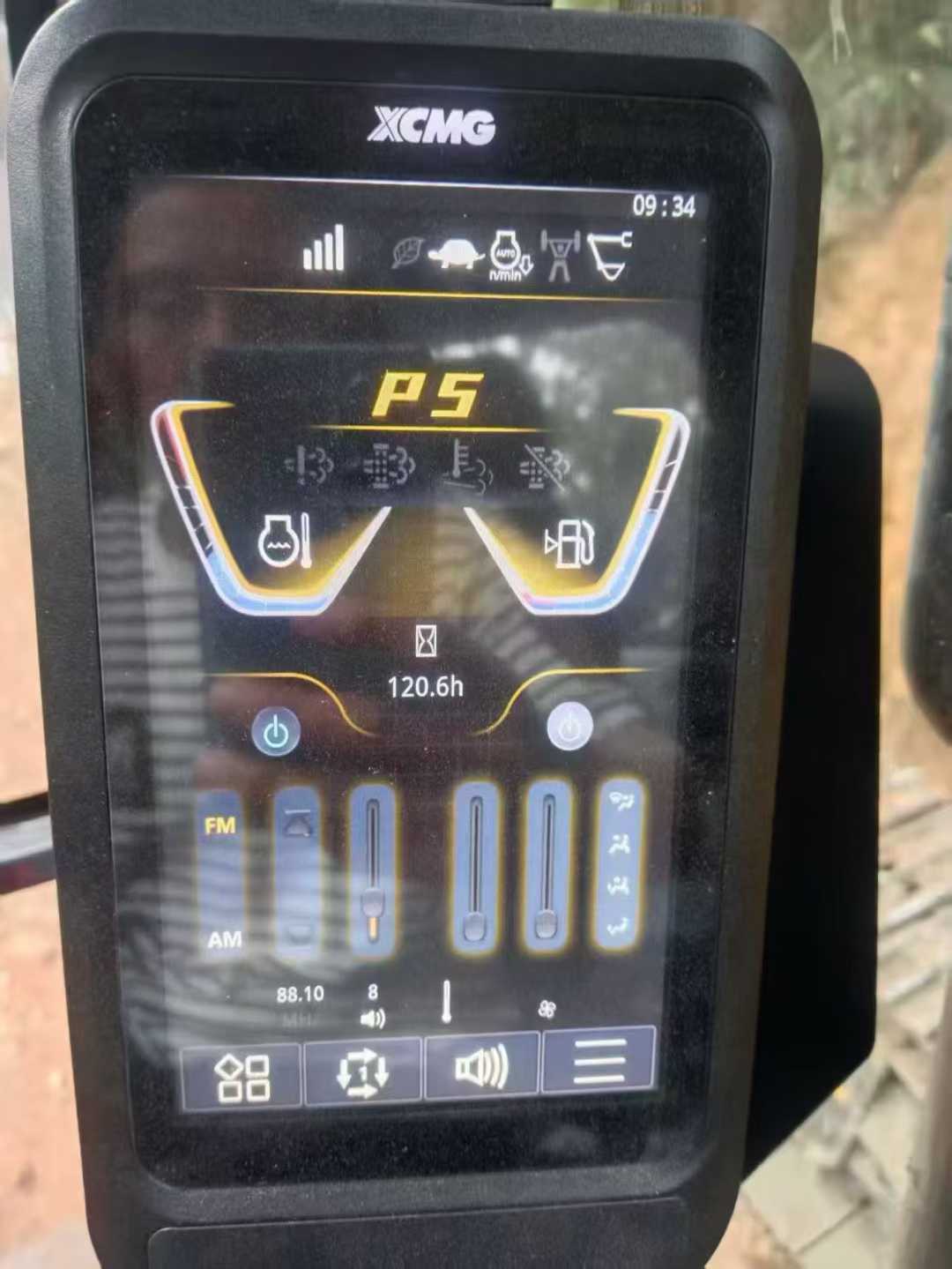Tap the speaker sound button in bottom bar

[481, 1069]
